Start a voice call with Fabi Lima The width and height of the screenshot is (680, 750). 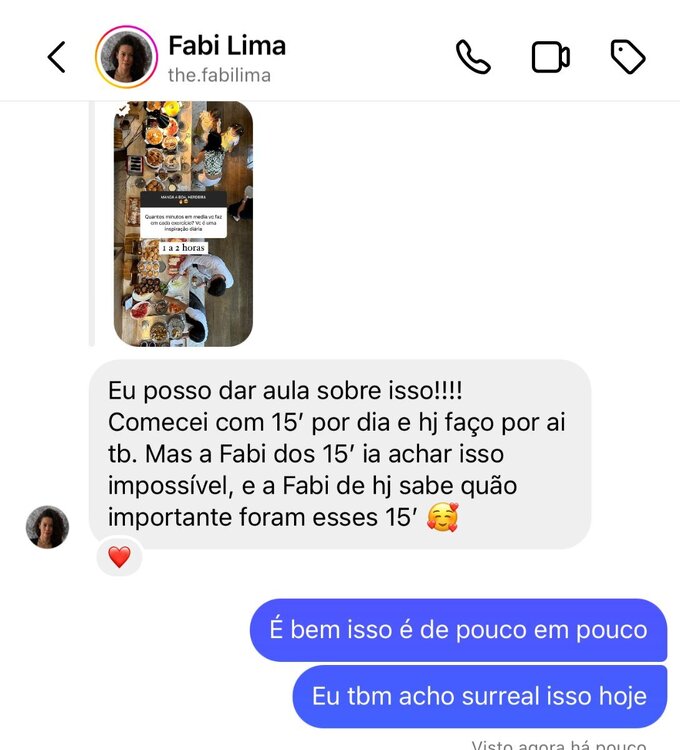[473, 57]
